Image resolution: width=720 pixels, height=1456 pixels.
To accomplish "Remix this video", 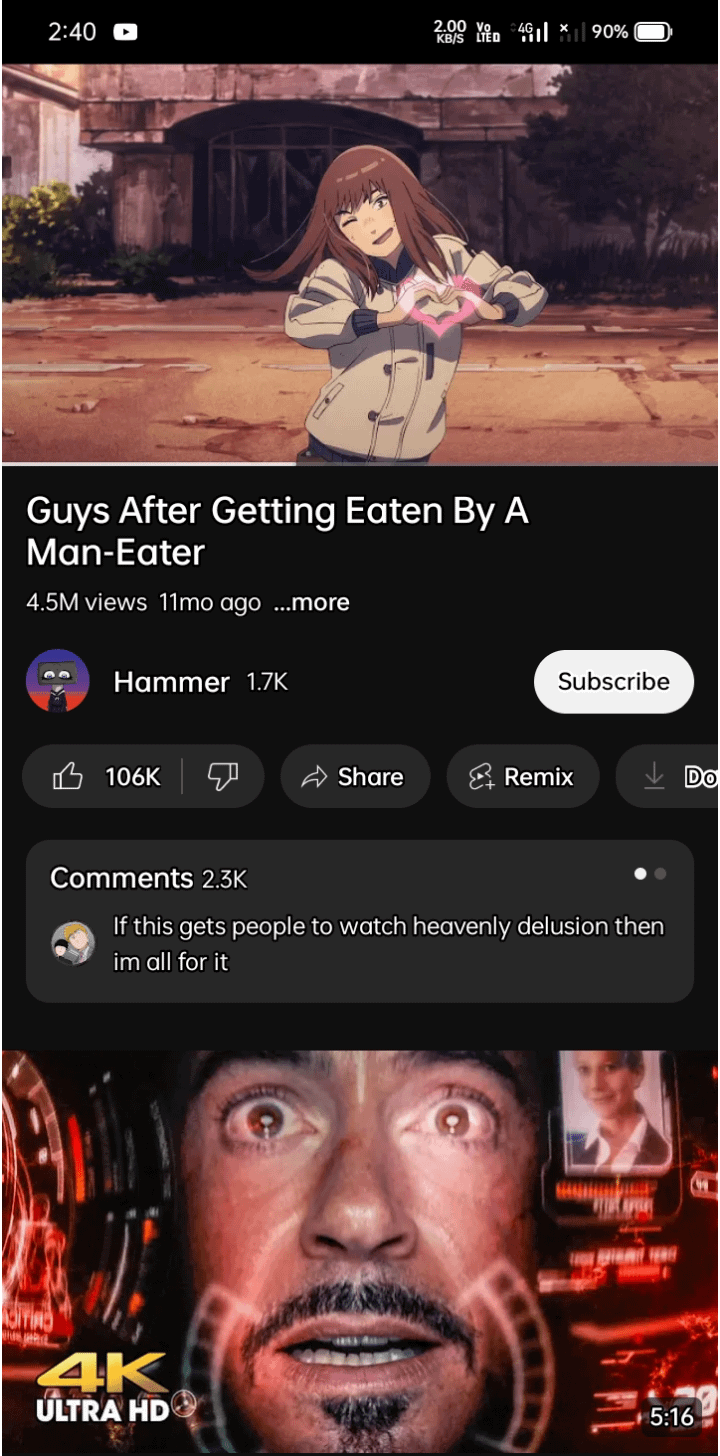I will click(x=522, y=777).
